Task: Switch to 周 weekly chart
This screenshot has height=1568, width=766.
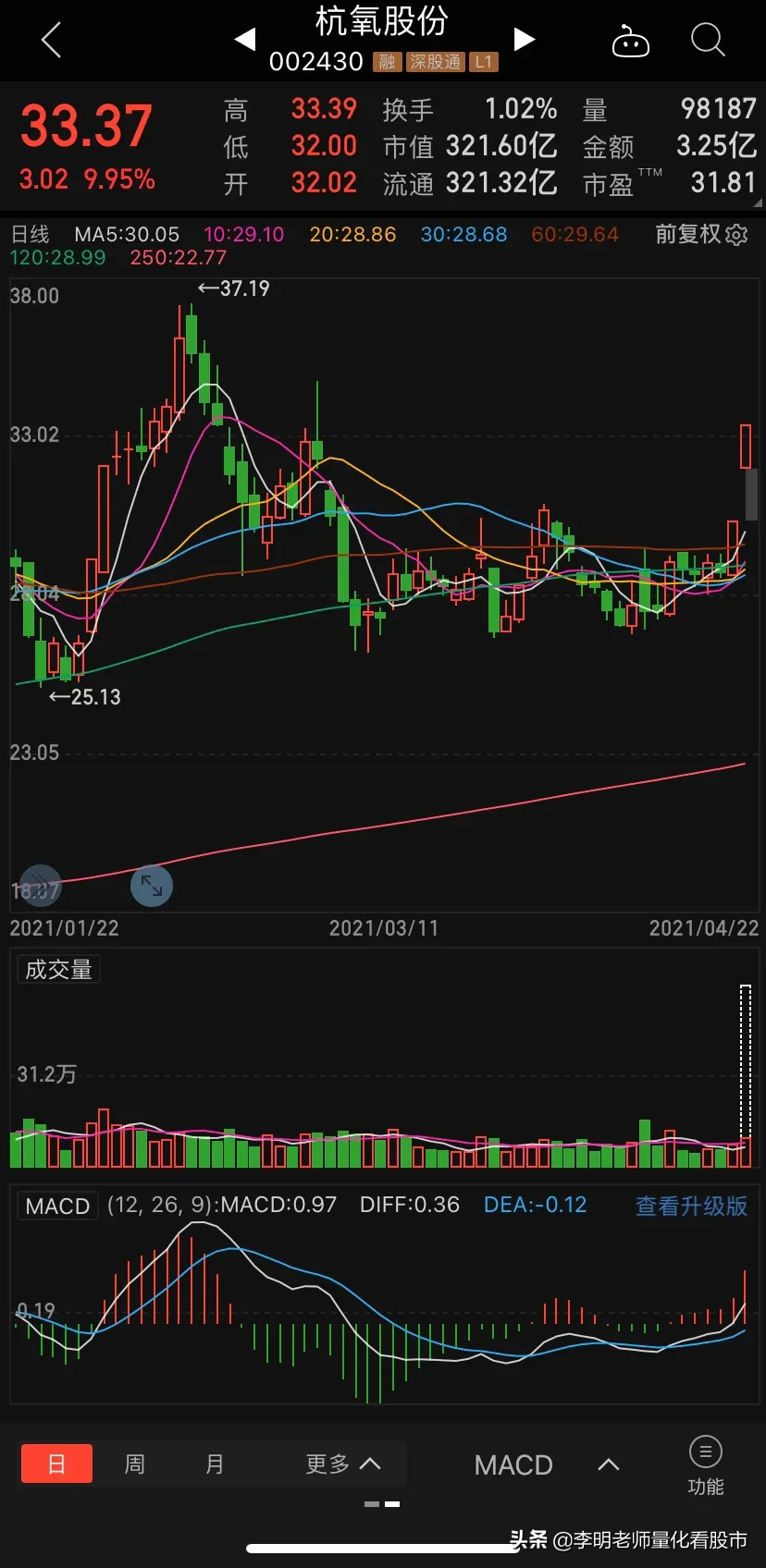Action: pyautogui.click(x=135, y=1464)
